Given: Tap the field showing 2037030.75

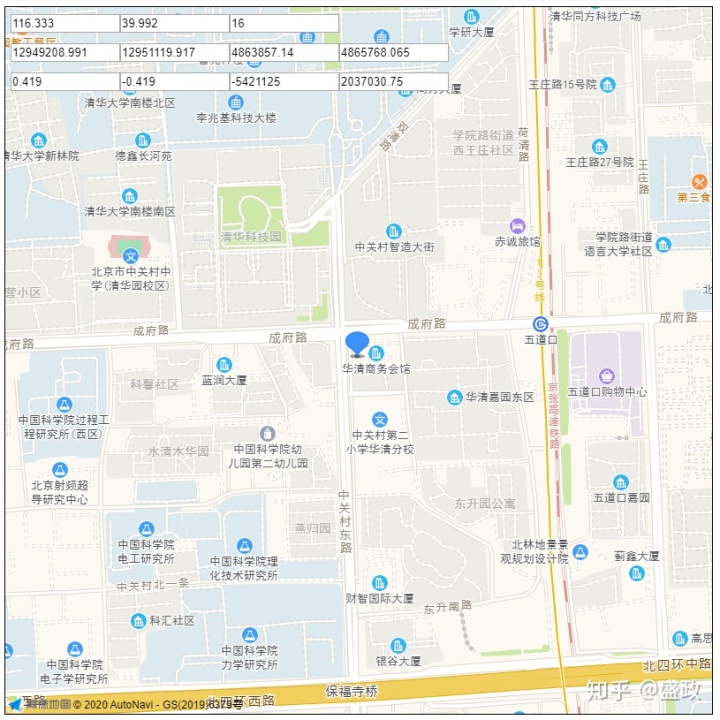Looking at the screenshot, I should pos(392,81).
